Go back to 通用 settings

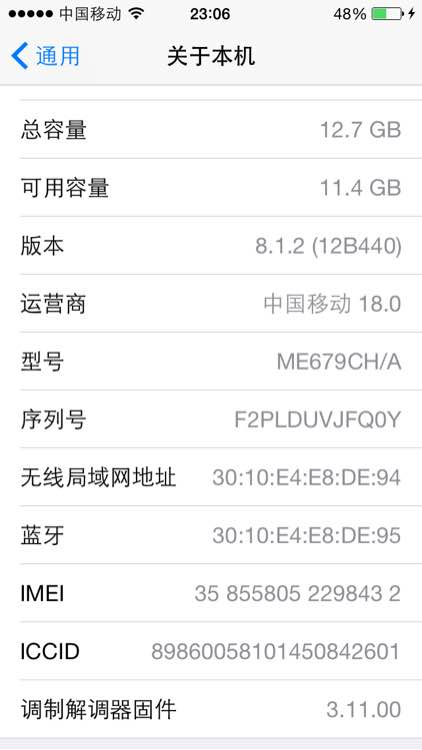45,56
